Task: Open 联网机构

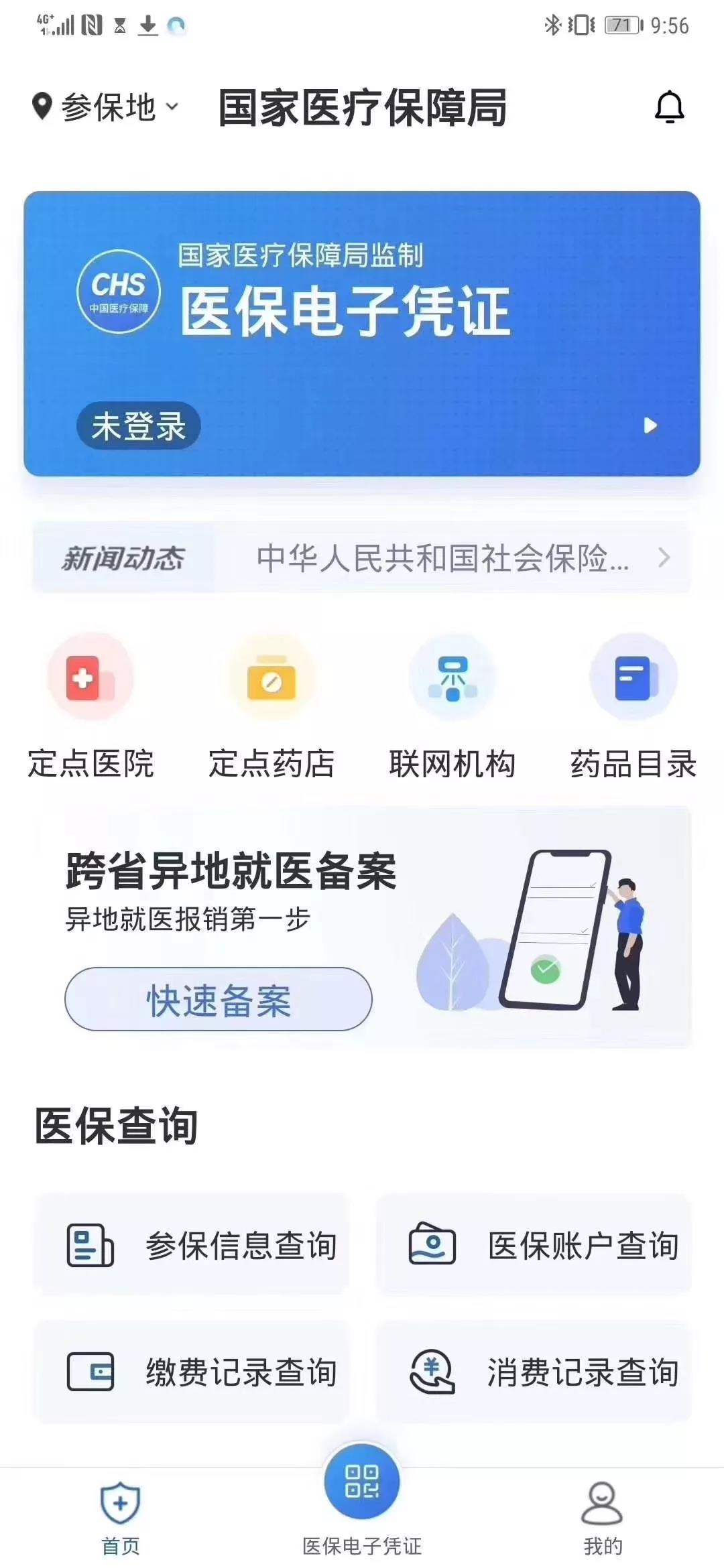Action: coord(452,707)
